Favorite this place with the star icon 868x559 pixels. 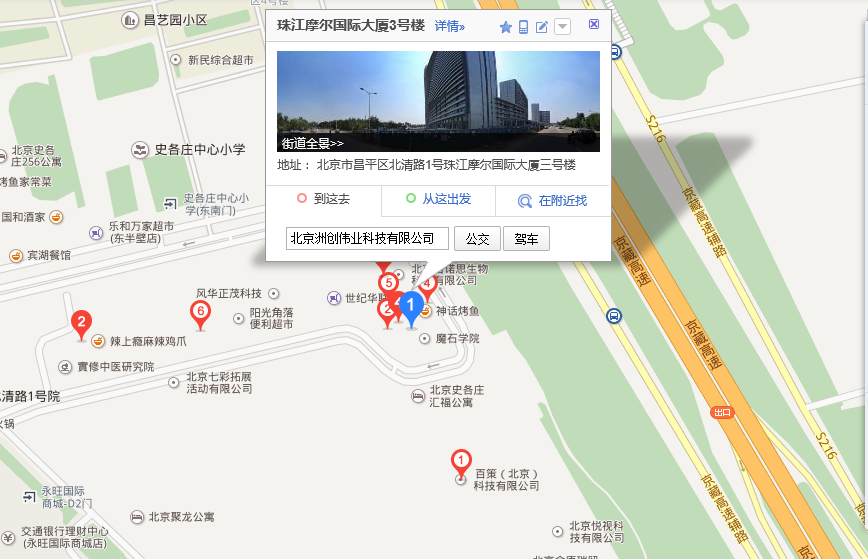click(505, 27)
